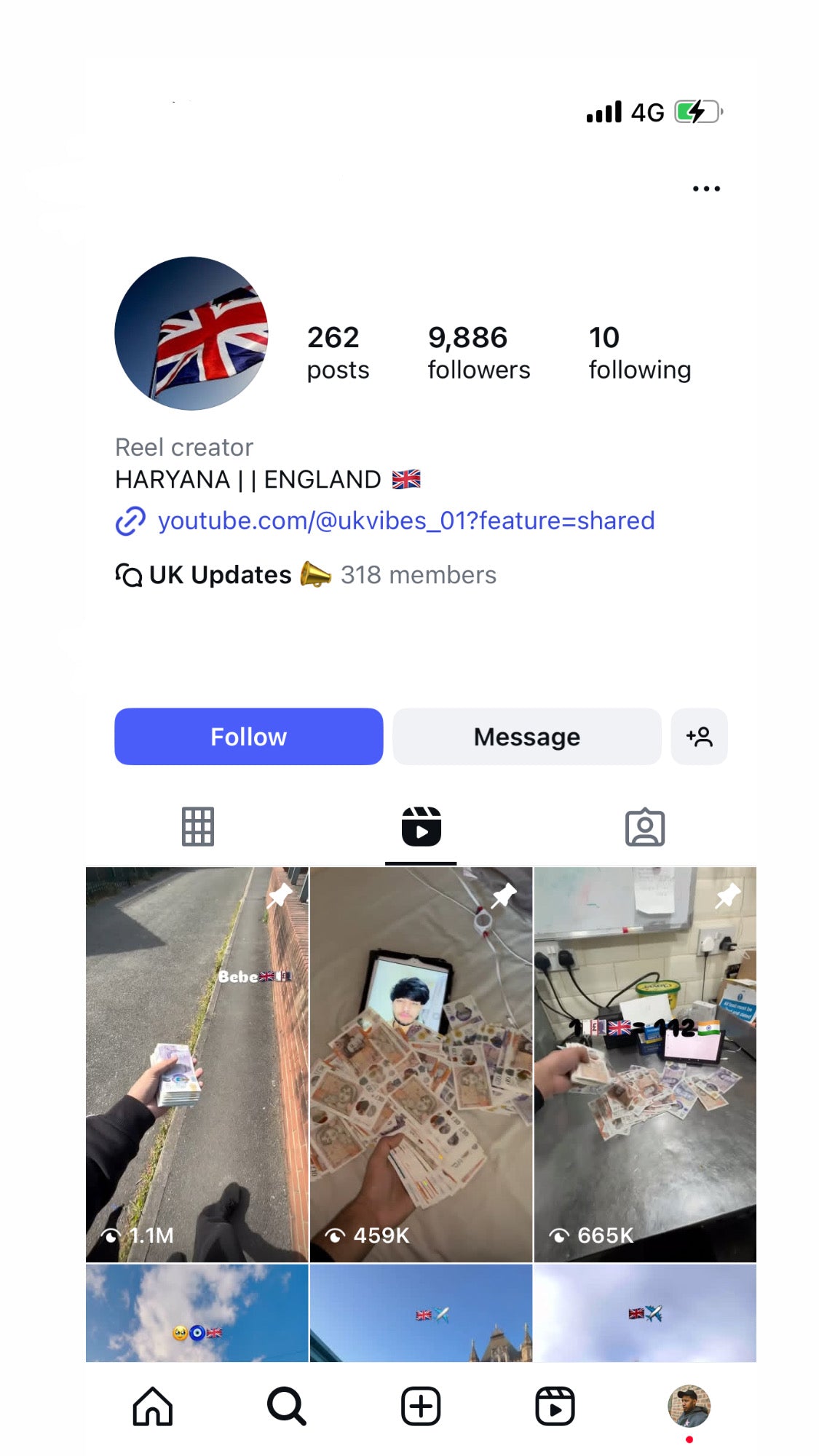Screen dimensions: 819x1456
Task: Open the Reels feed from bottom bar
Action: coord(555,1406)
